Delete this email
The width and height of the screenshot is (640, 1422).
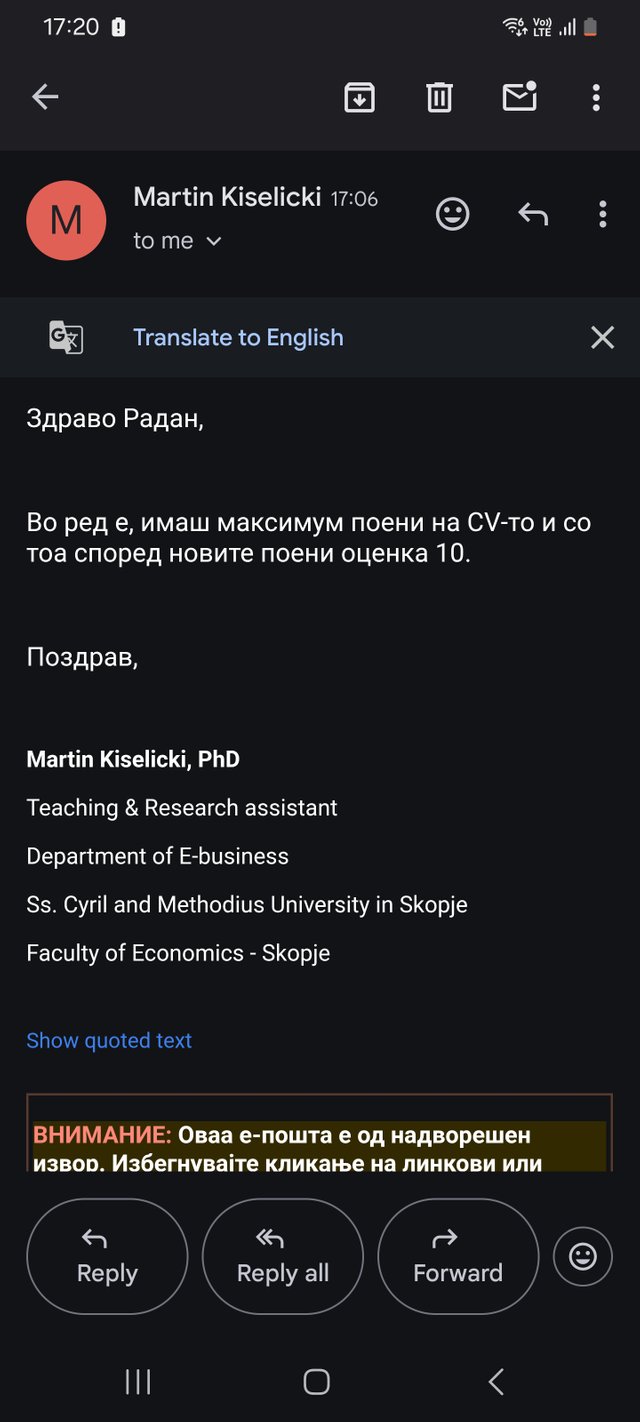tap(439, 97)
